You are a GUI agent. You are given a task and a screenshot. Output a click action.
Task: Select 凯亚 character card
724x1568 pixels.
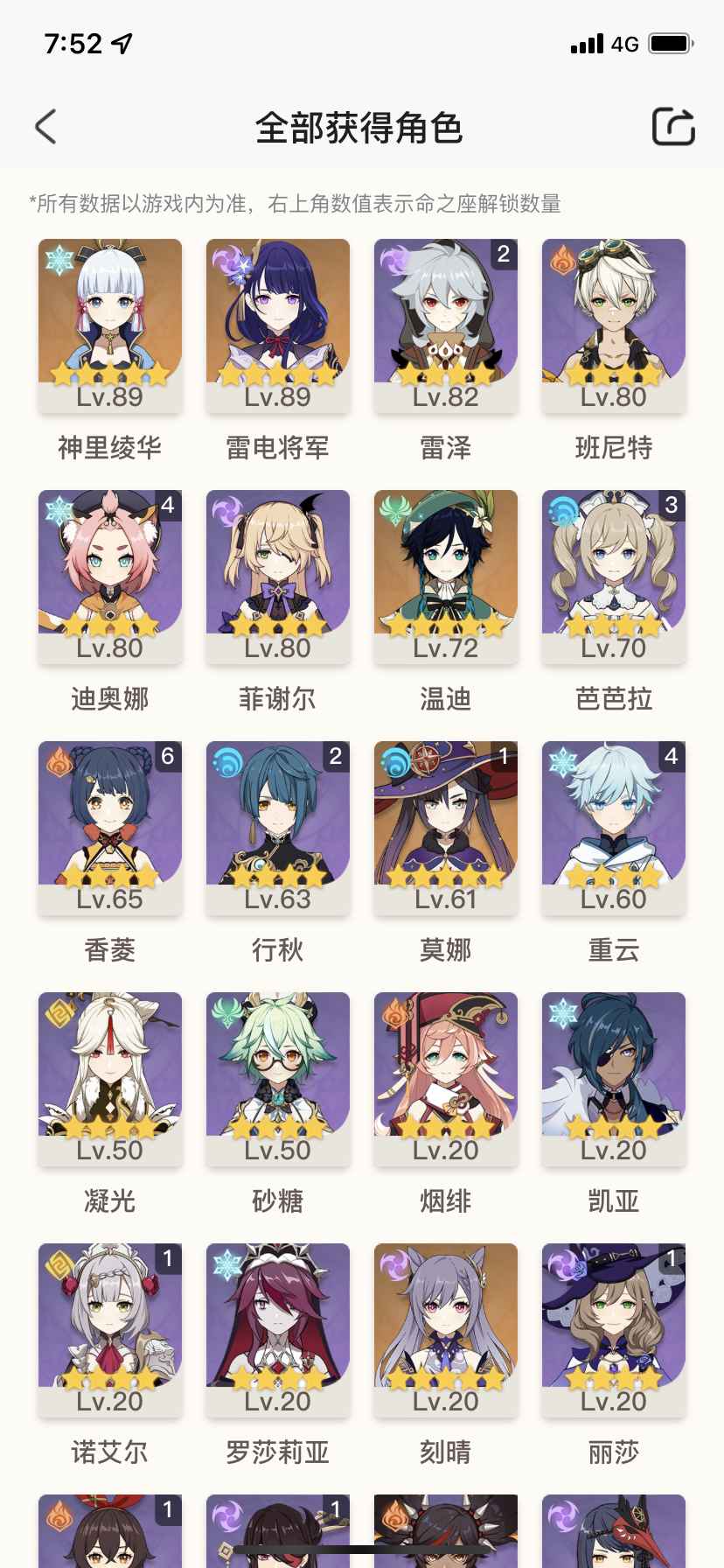614,1077
